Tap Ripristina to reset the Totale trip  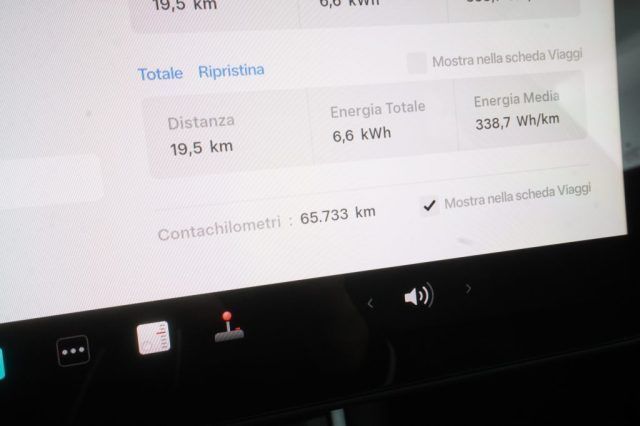231,71
